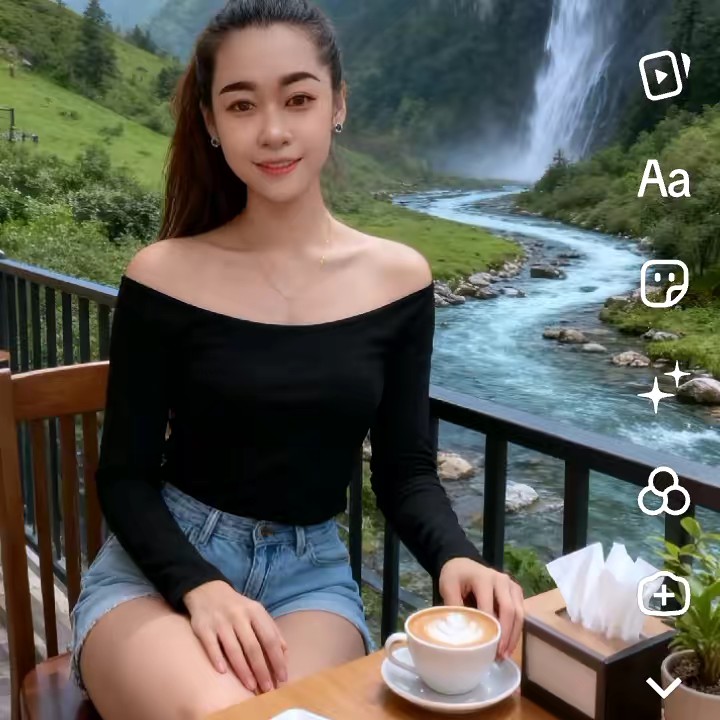Open the sparkle effects tool
The width and height of the screenshot is (720, 720).
point(664,388)
